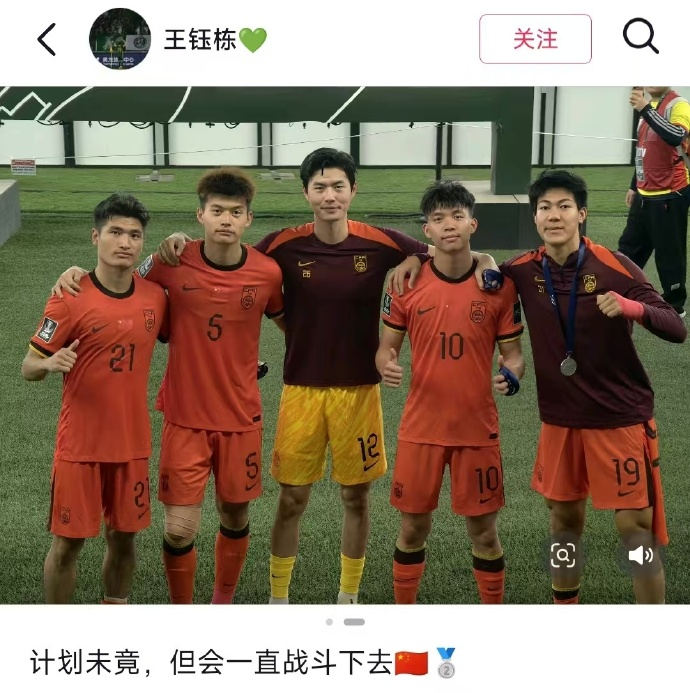Tap the image search scan icon
The height and width of the screenshot is (693, 690).
563,555
